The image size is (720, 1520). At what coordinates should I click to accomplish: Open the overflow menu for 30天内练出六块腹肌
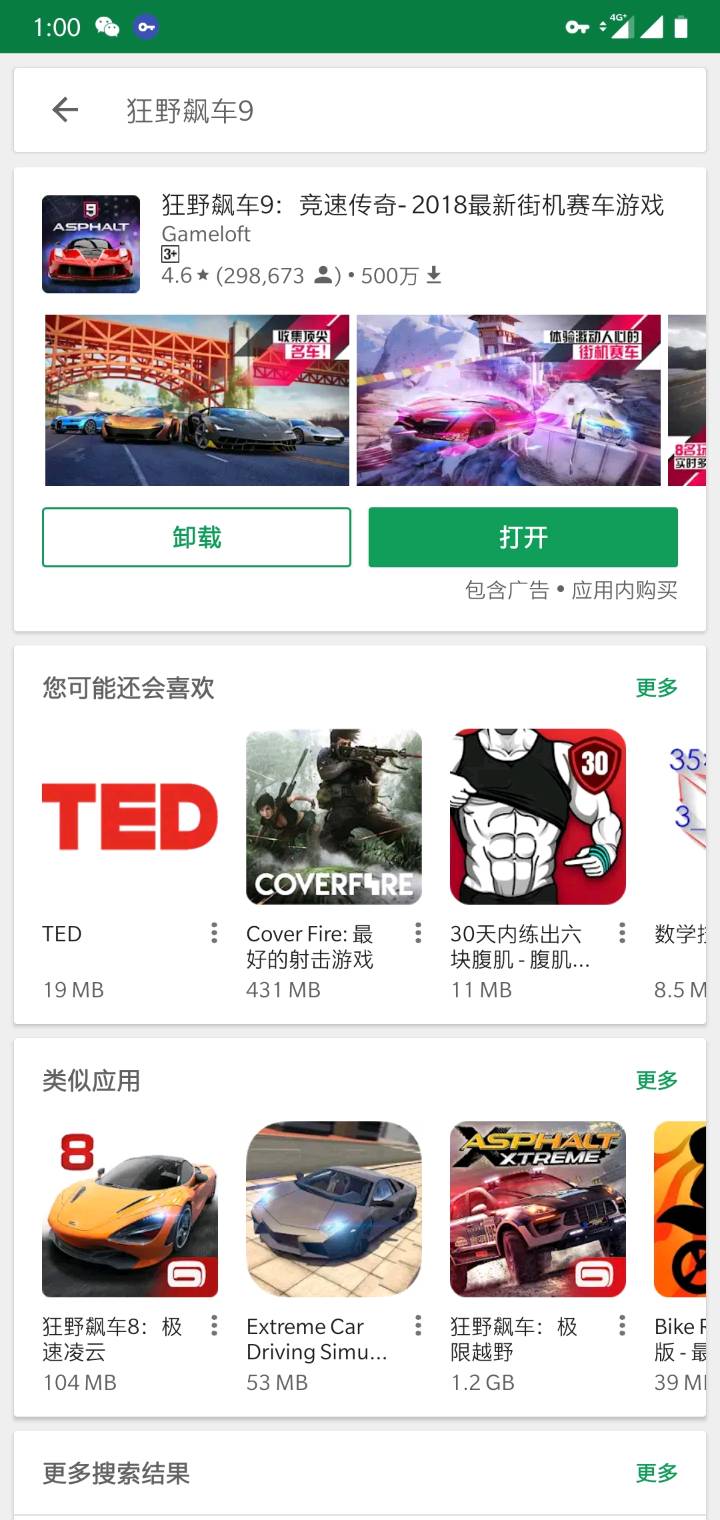point(622,933)
